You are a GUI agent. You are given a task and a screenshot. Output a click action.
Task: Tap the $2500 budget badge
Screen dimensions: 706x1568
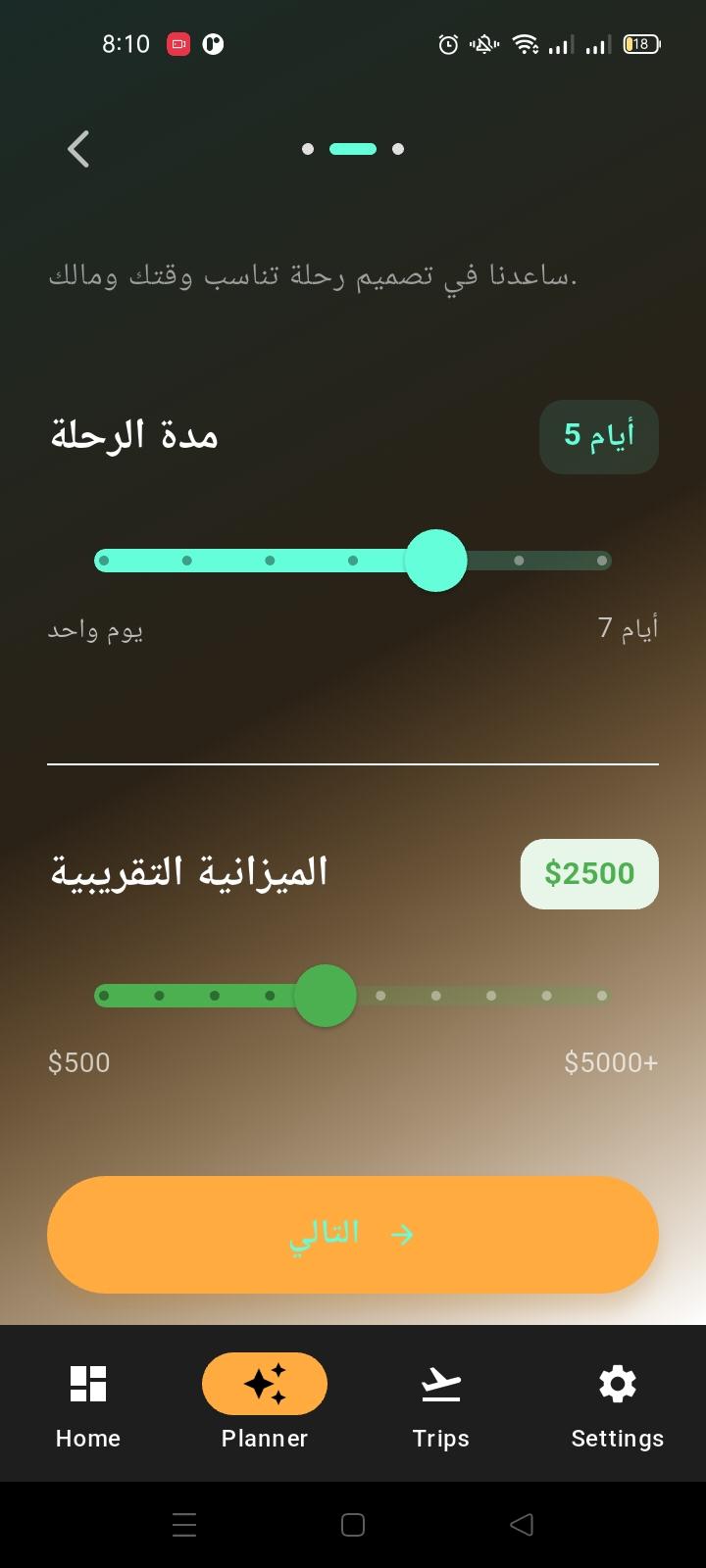click(x=588, y=873)
